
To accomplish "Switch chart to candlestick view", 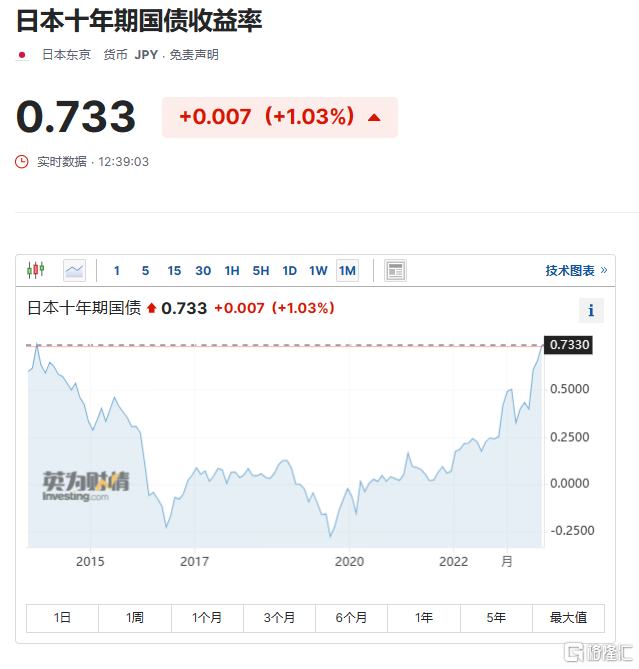I will pos(37,270).
